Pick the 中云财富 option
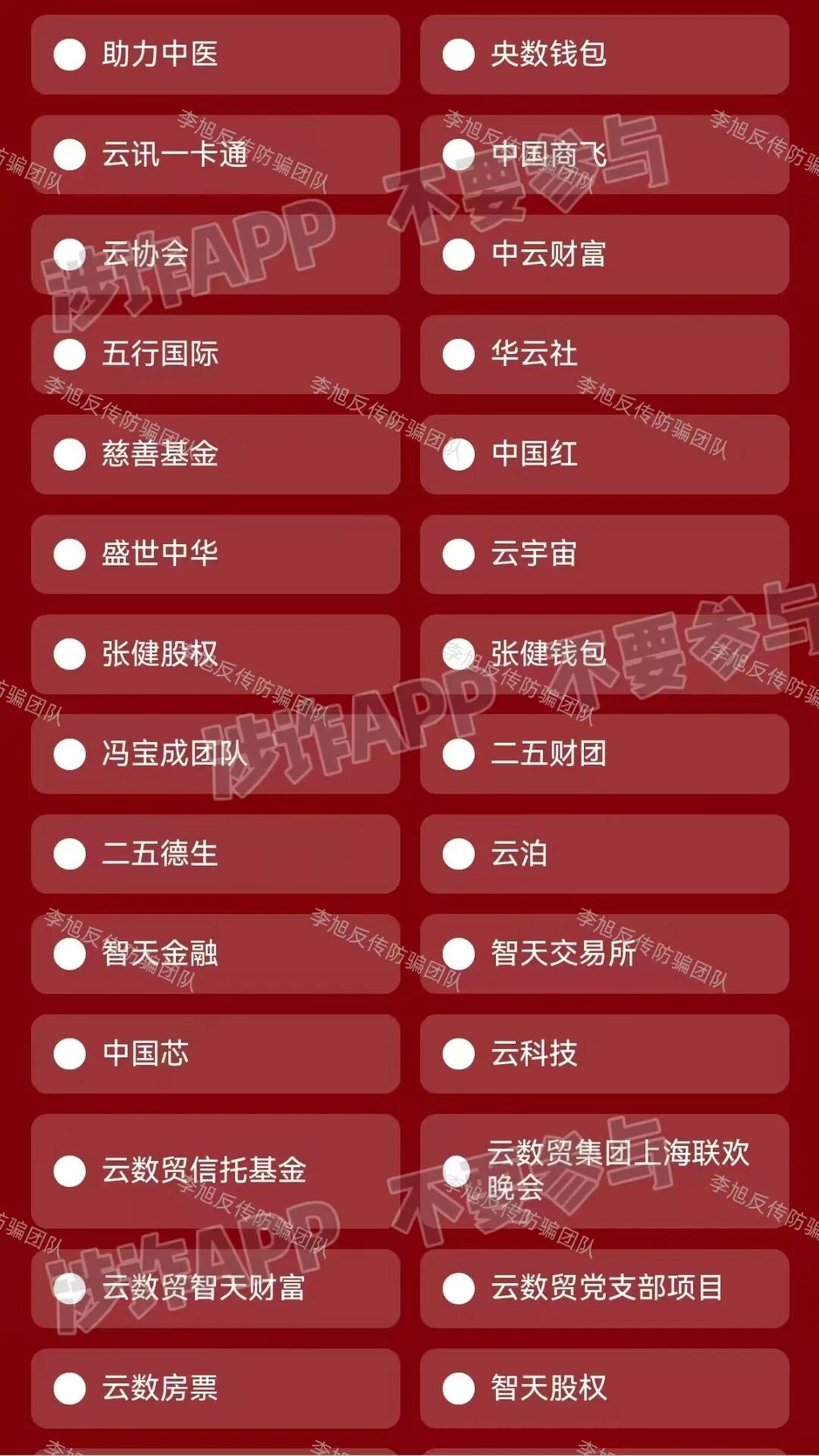Screen dimensions: 819x1456 [459, 255]
